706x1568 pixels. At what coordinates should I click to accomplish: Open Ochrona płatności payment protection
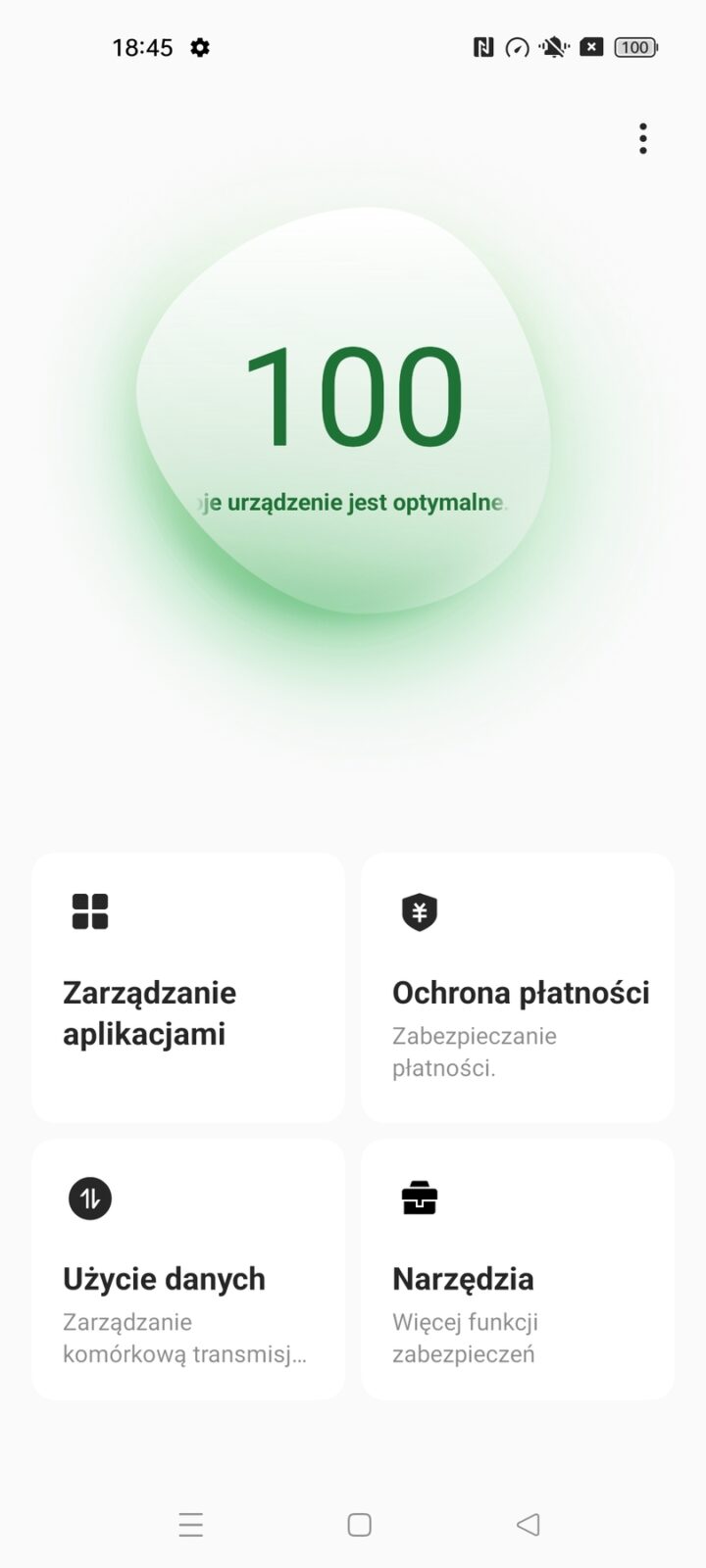coord(518,987)
